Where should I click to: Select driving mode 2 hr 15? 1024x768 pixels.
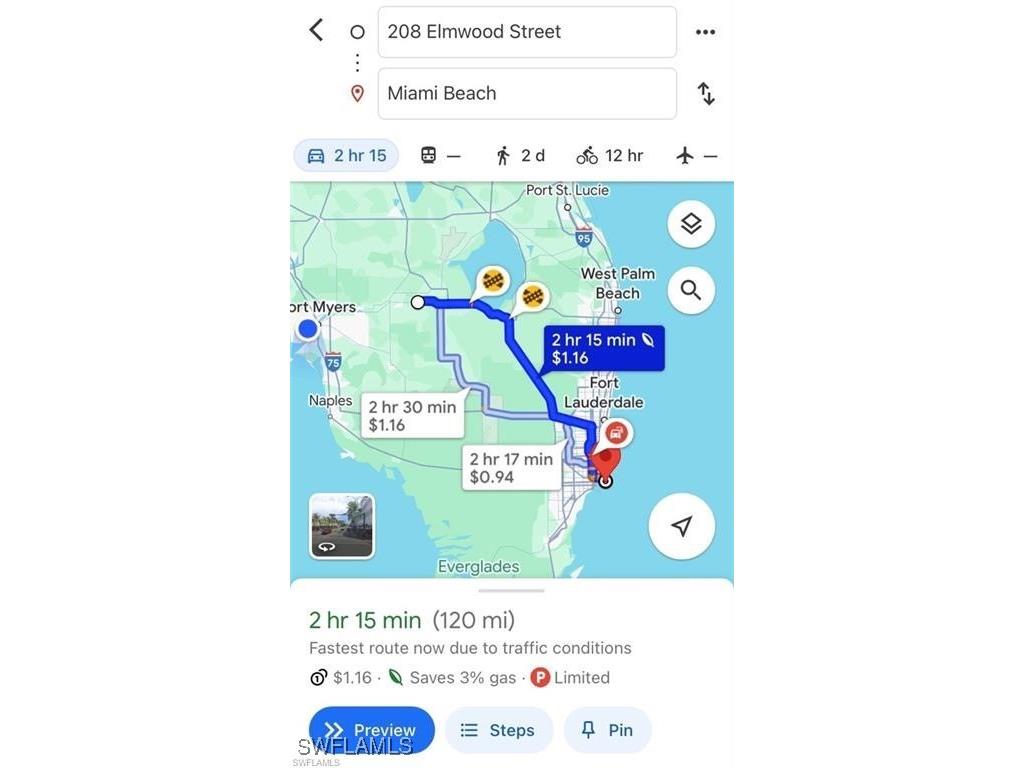pyautogui.click(x=346, y=156)
